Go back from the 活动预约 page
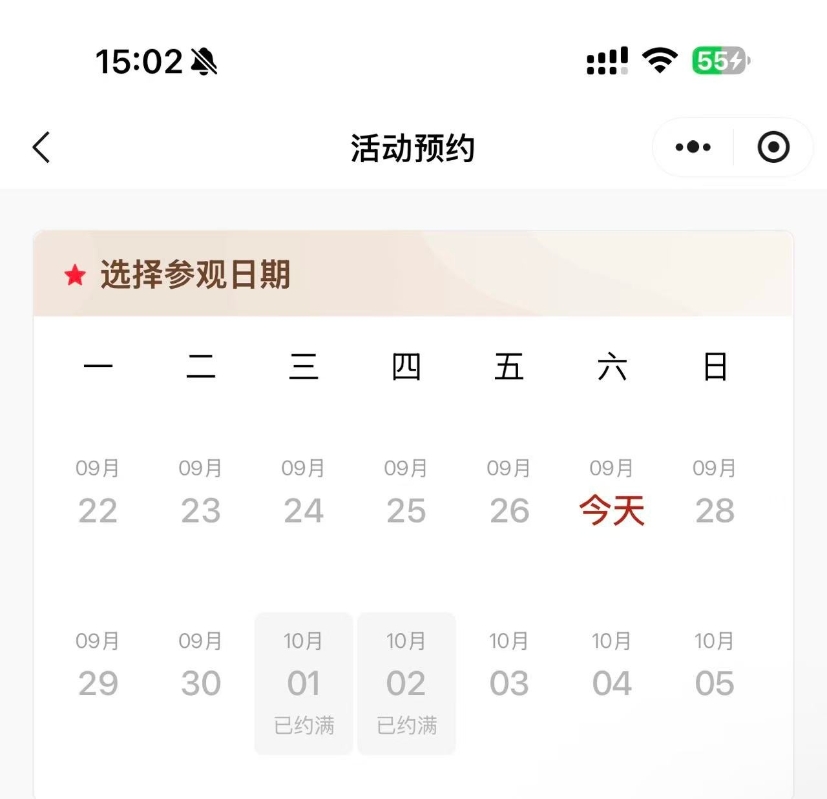Screen dimensions: 827x799 pos(41,148)
